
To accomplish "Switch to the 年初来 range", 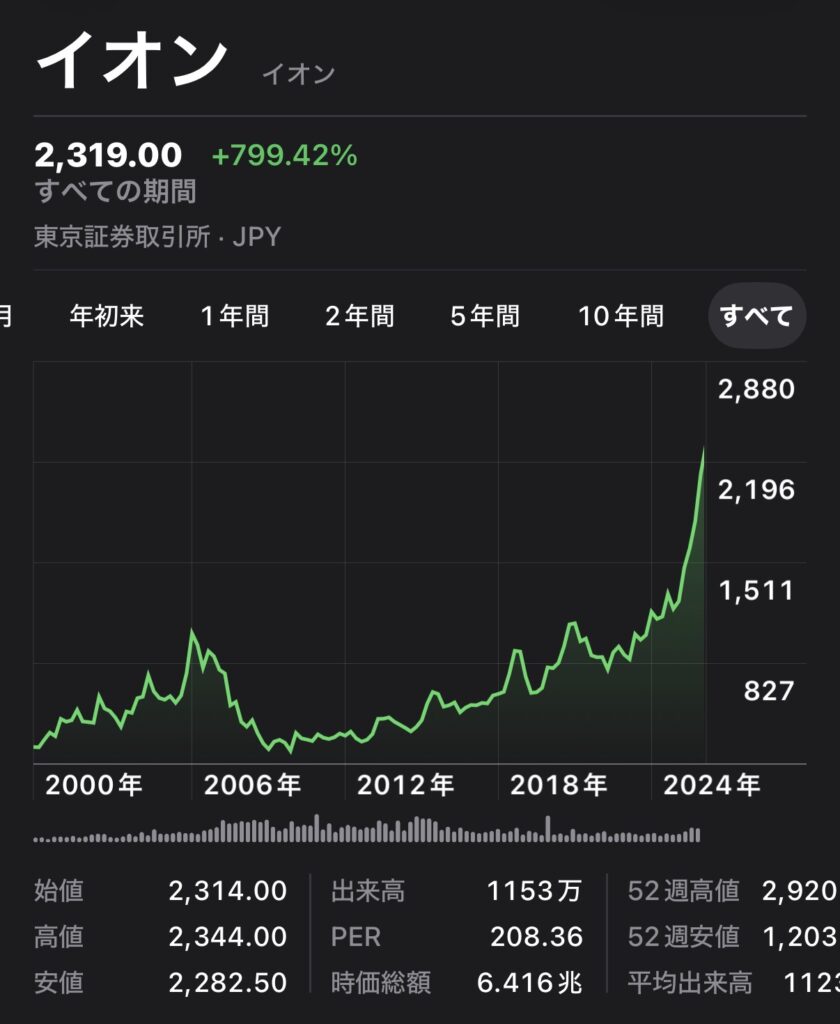I will click(x=107, y=317).
